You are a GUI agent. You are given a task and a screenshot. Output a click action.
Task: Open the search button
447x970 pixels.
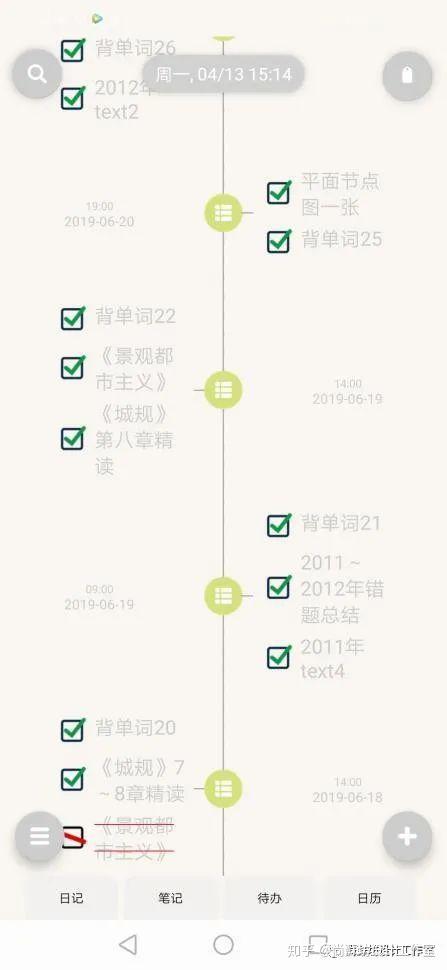pyautogui.click(x=37, y=74)
